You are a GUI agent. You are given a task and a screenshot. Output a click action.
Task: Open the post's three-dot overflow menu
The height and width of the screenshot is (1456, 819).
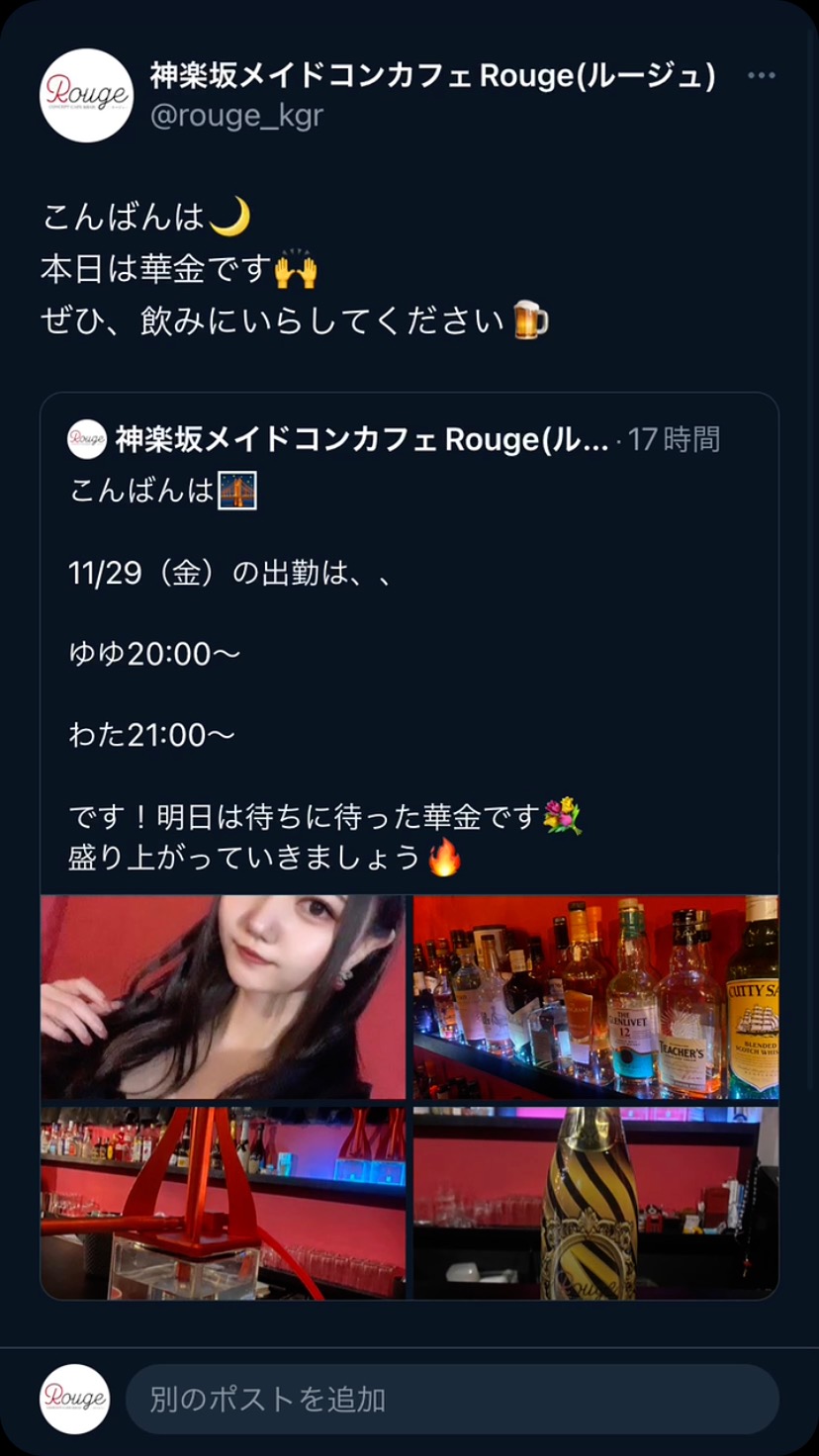tap(761, 76)
